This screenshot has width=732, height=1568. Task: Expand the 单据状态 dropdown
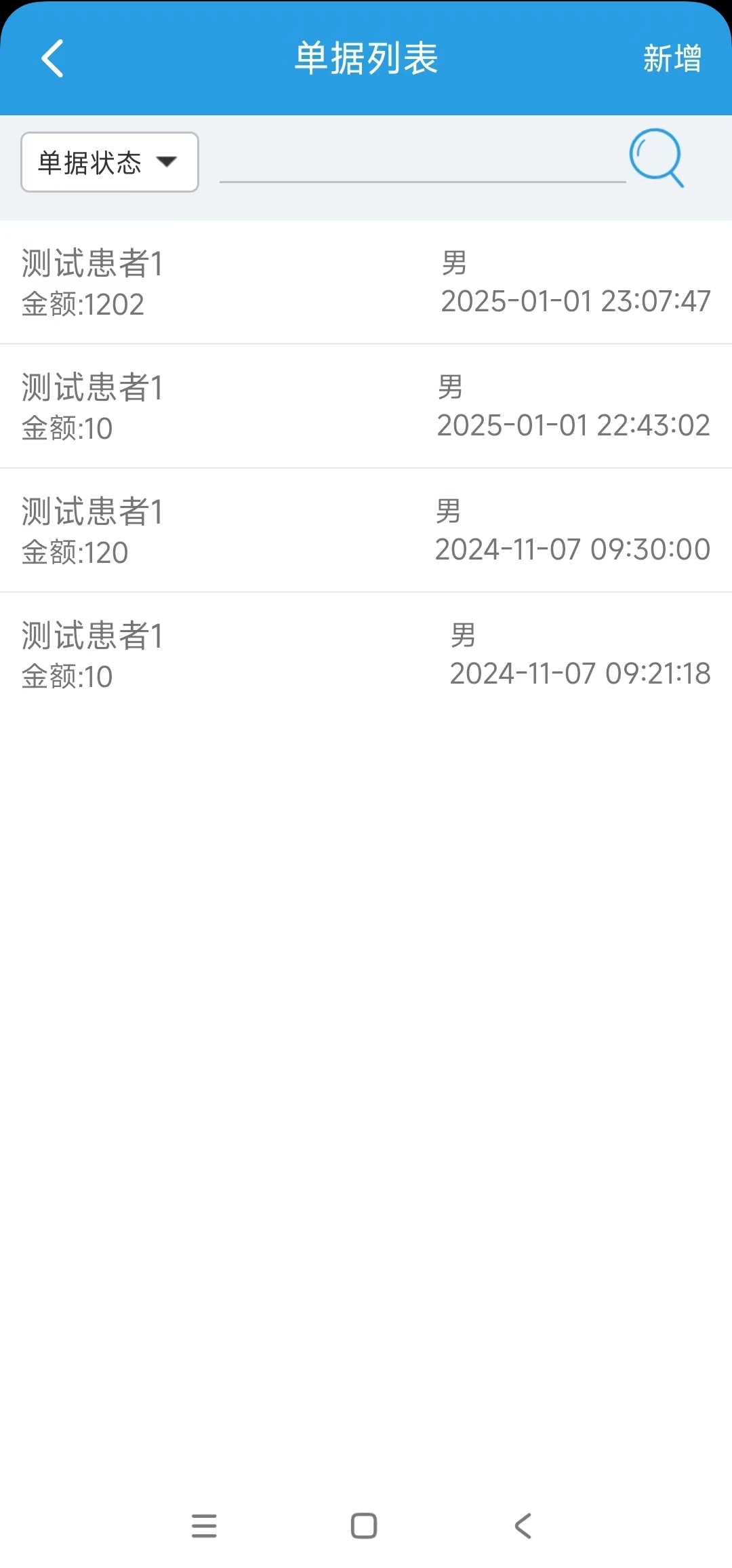(110, 162)
